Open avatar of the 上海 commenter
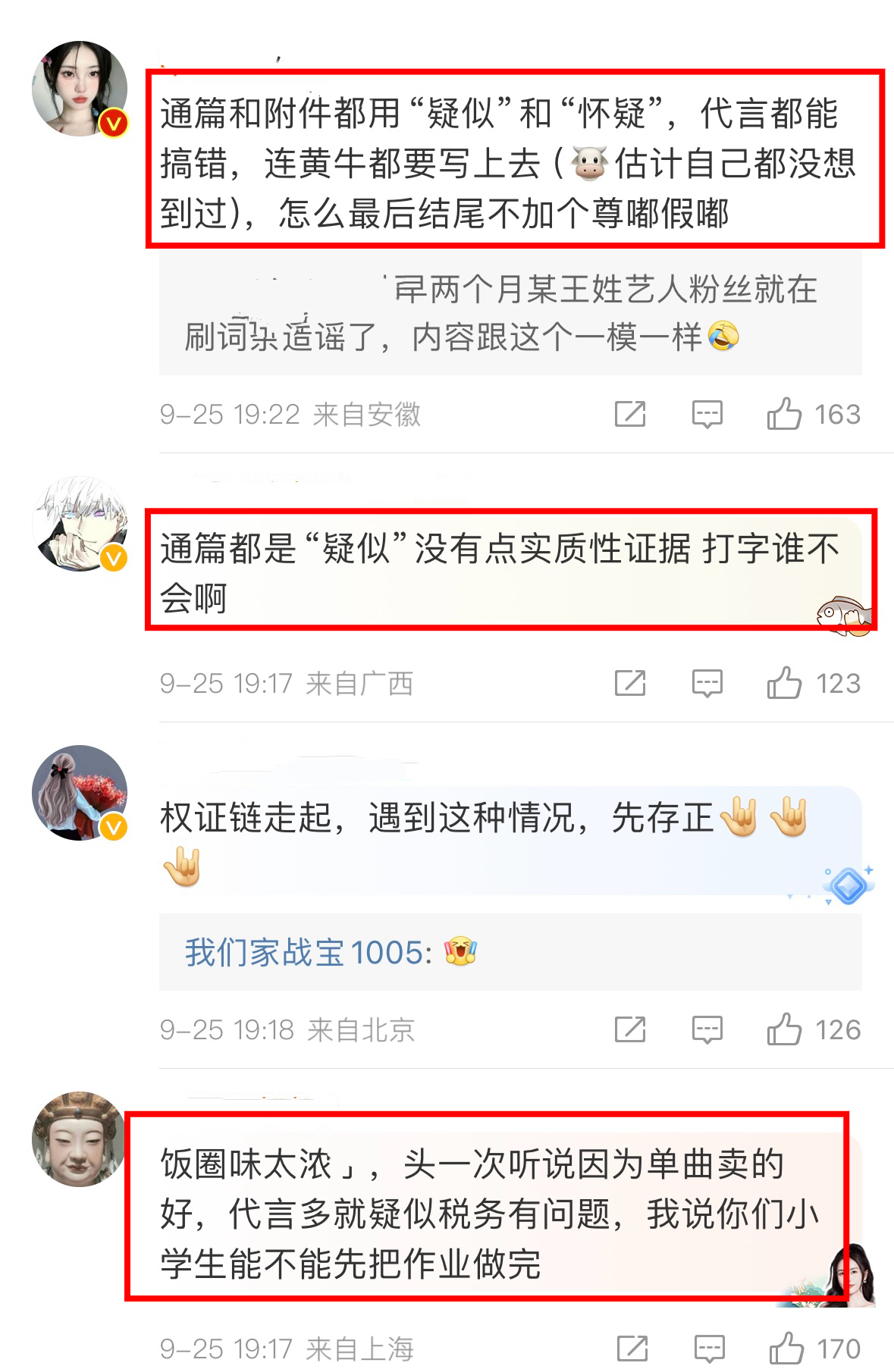This screenshot has width=894, height=1372. 77,1139
